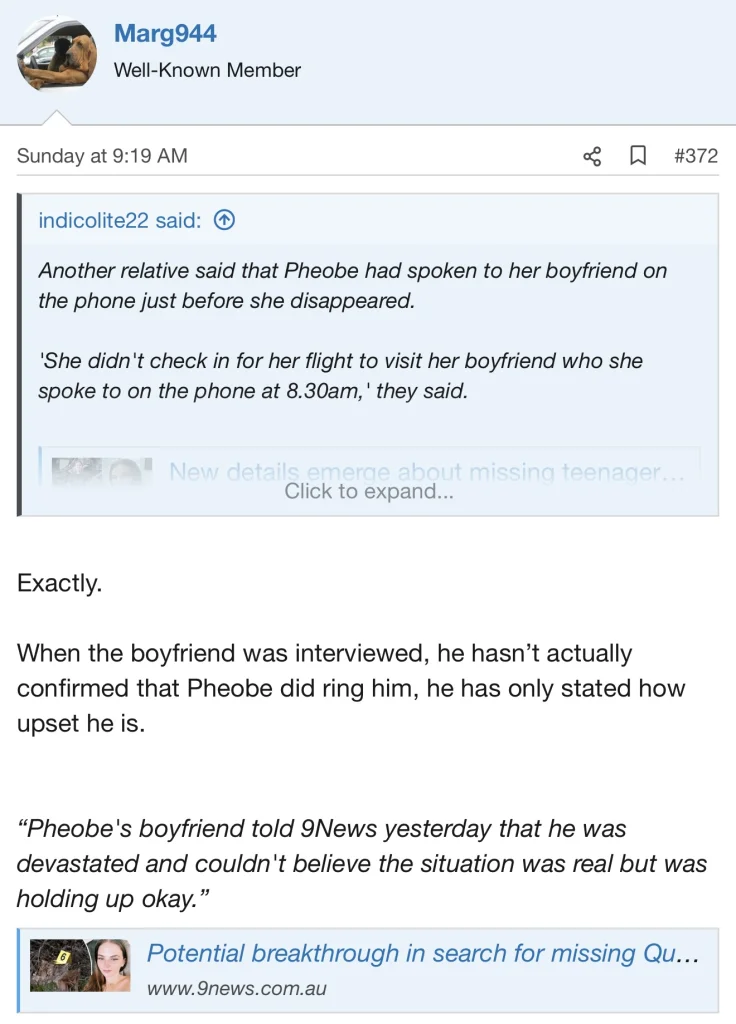Tap Marg944's avatar picture
The image size is (736, 1024).
click(x=57, y=55)
